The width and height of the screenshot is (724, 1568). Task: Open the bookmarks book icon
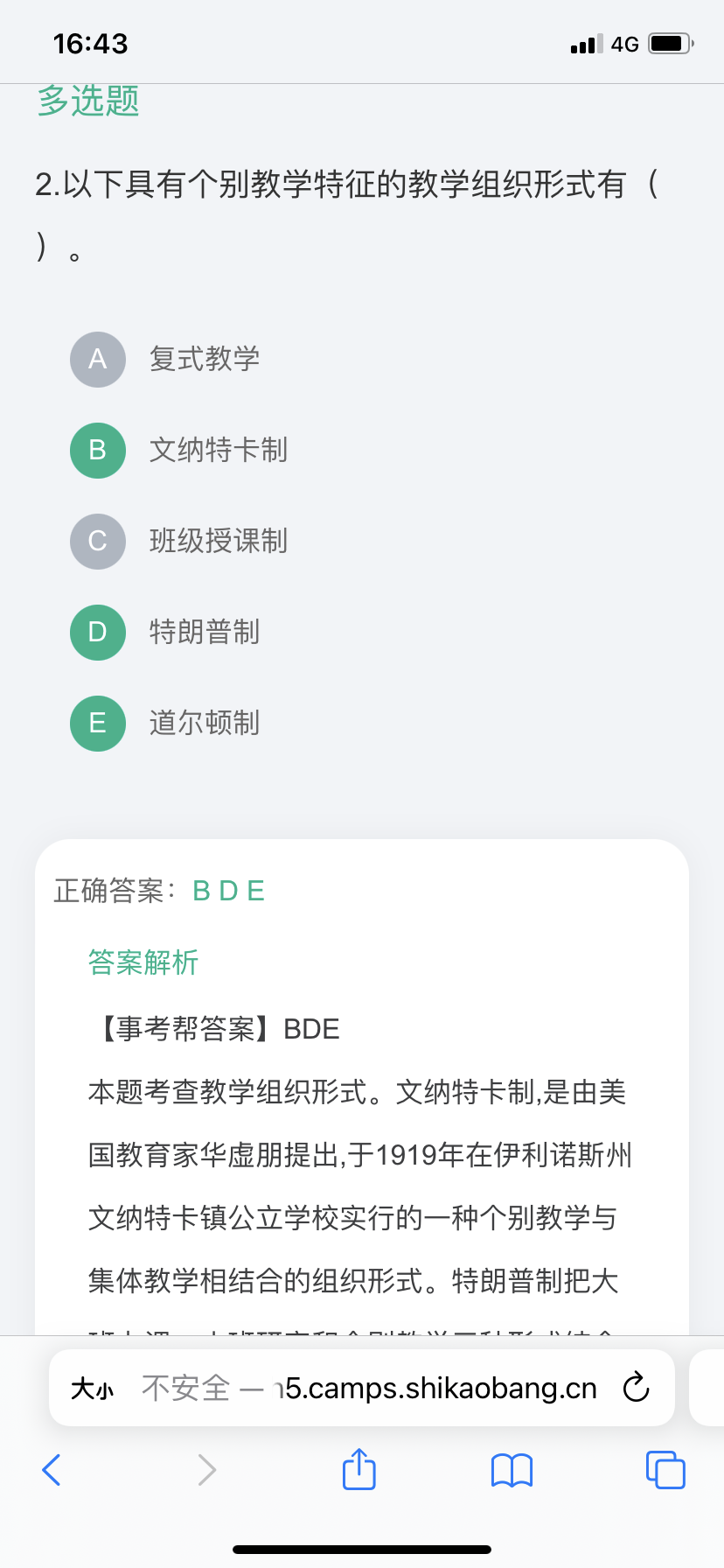coord(512,1470)
